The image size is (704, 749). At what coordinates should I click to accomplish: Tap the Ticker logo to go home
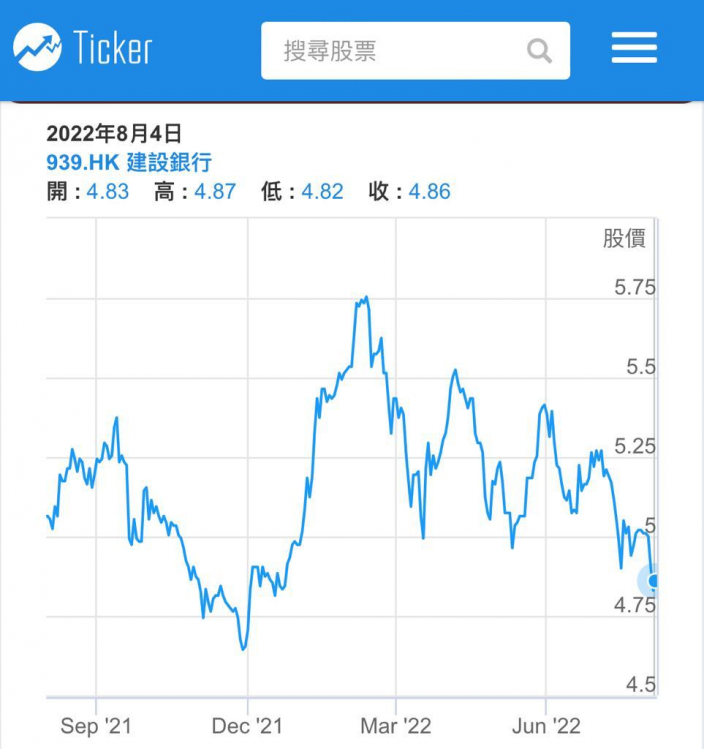(83, 47)
